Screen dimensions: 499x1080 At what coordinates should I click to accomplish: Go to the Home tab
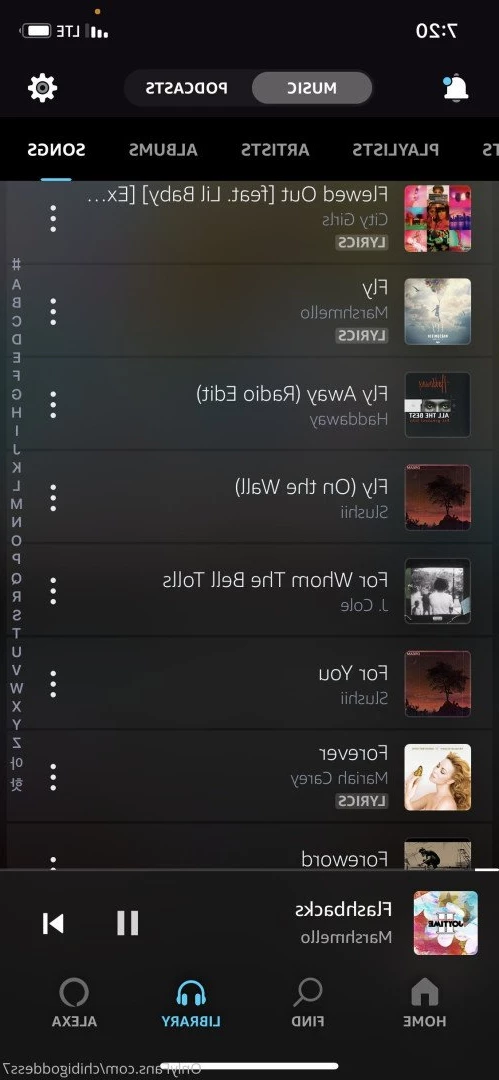(425, 1003)
